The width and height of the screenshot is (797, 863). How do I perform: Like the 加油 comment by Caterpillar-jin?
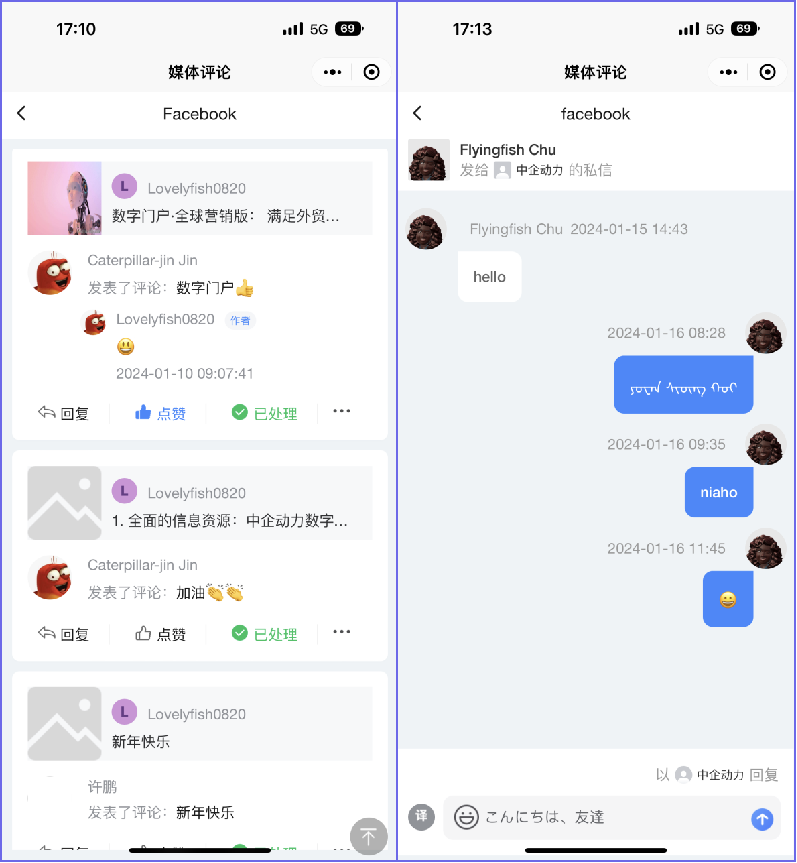pyautogui.click(x=160, y=634)
